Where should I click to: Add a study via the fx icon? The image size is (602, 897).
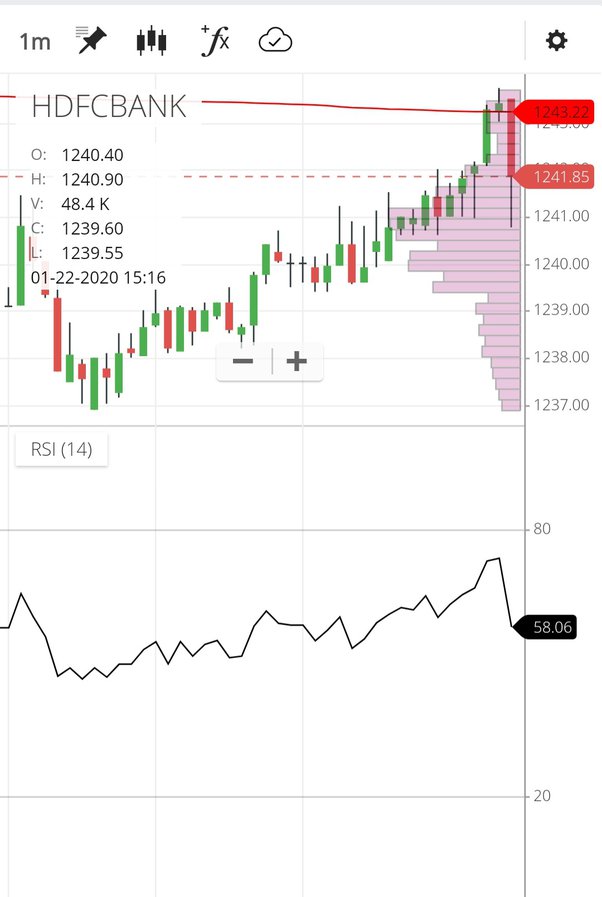[x=215, y=41]
